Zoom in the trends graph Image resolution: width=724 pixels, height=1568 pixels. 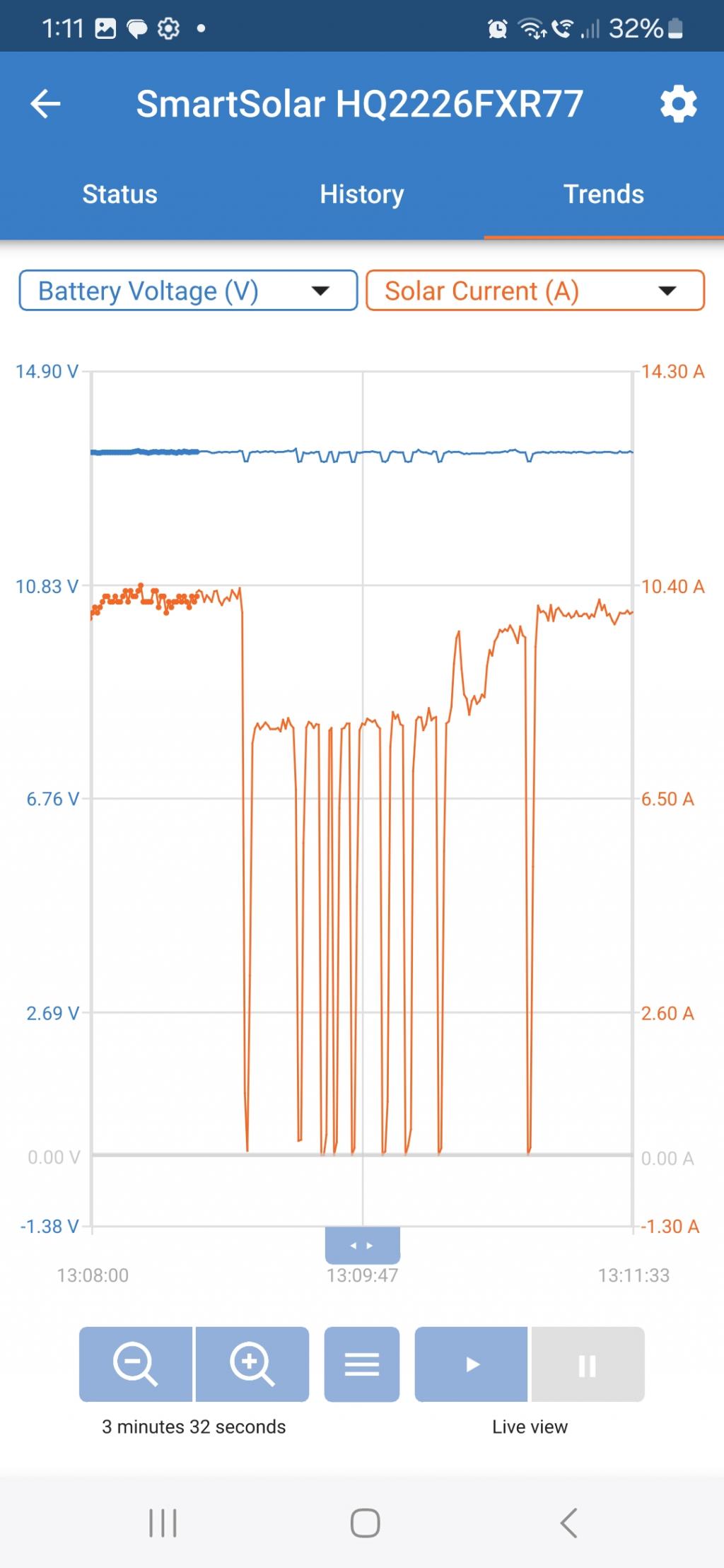tap(252, 1364)
